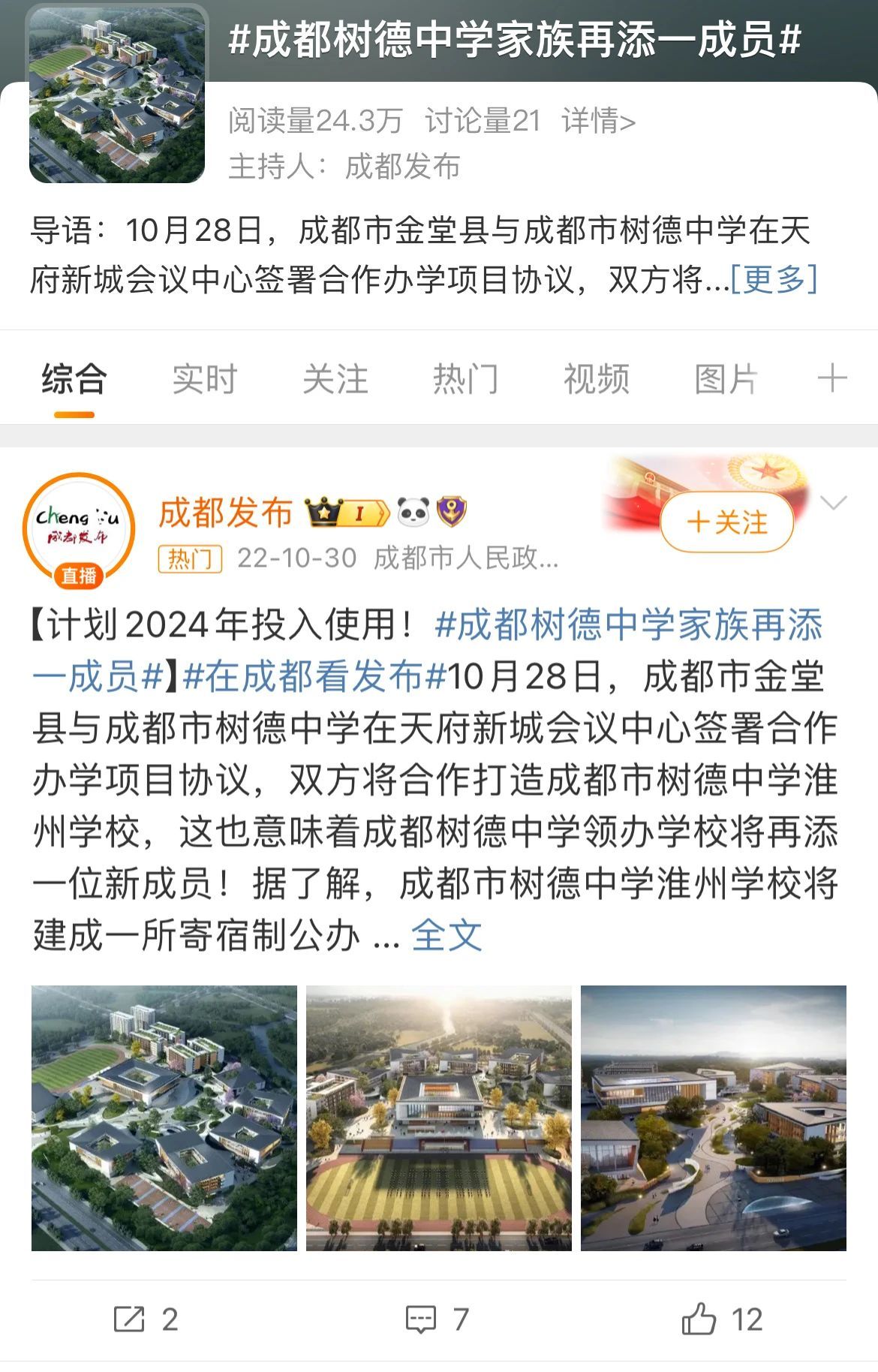Follow 成都发布 with +关注 button
The height and width of the screenshot is (1372, 878).
pyautogui.click(x=726, y=522)
